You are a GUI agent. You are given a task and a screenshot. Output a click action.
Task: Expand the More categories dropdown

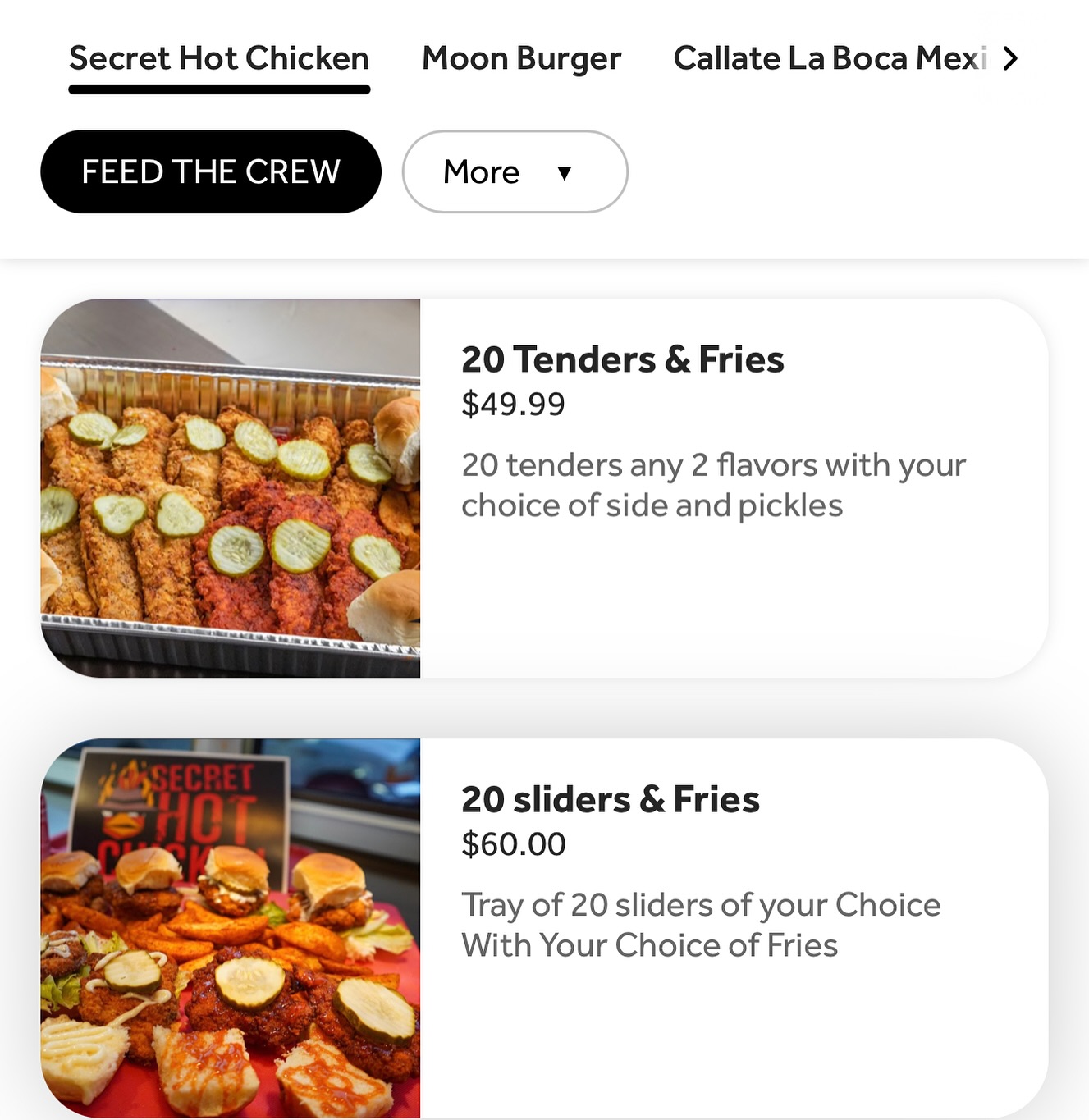[515, 172]
